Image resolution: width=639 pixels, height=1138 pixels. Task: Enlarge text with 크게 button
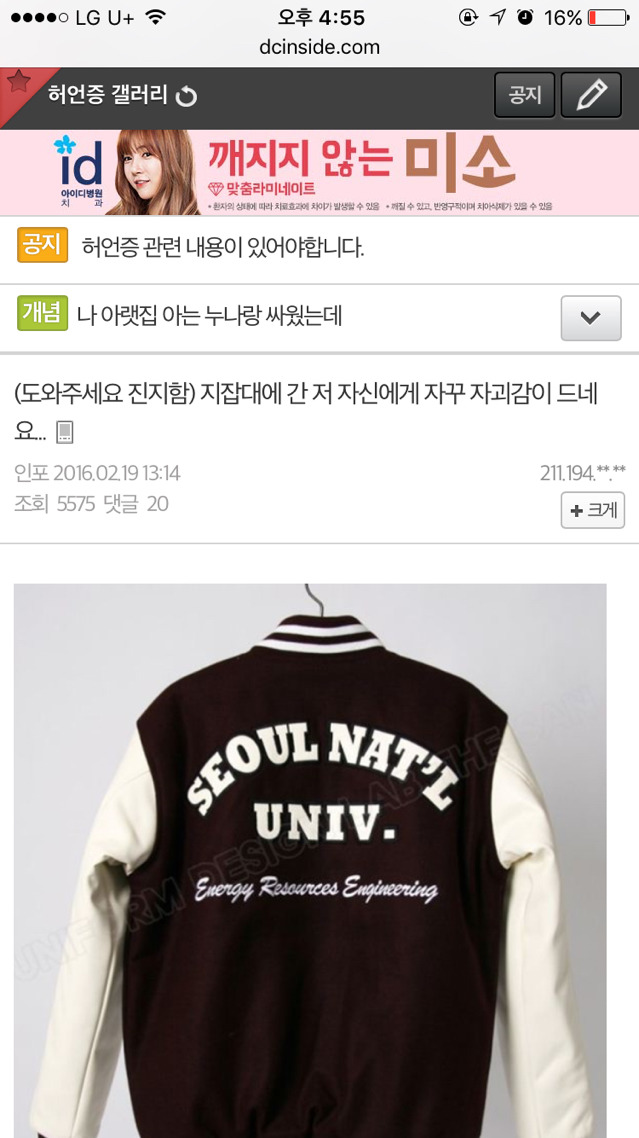coord(593,510)
